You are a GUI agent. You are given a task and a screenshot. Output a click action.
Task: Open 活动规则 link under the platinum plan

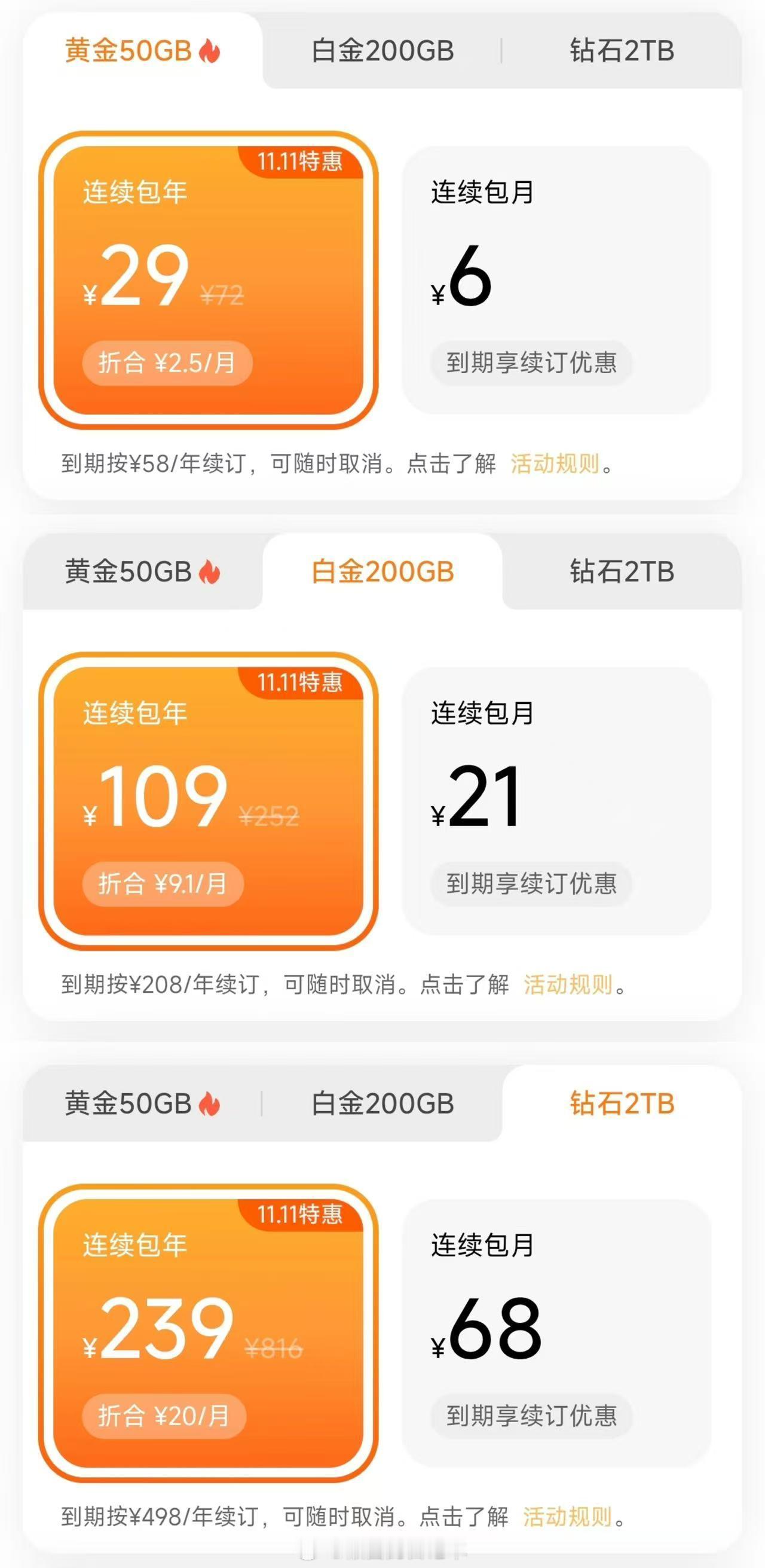point(568,984)
